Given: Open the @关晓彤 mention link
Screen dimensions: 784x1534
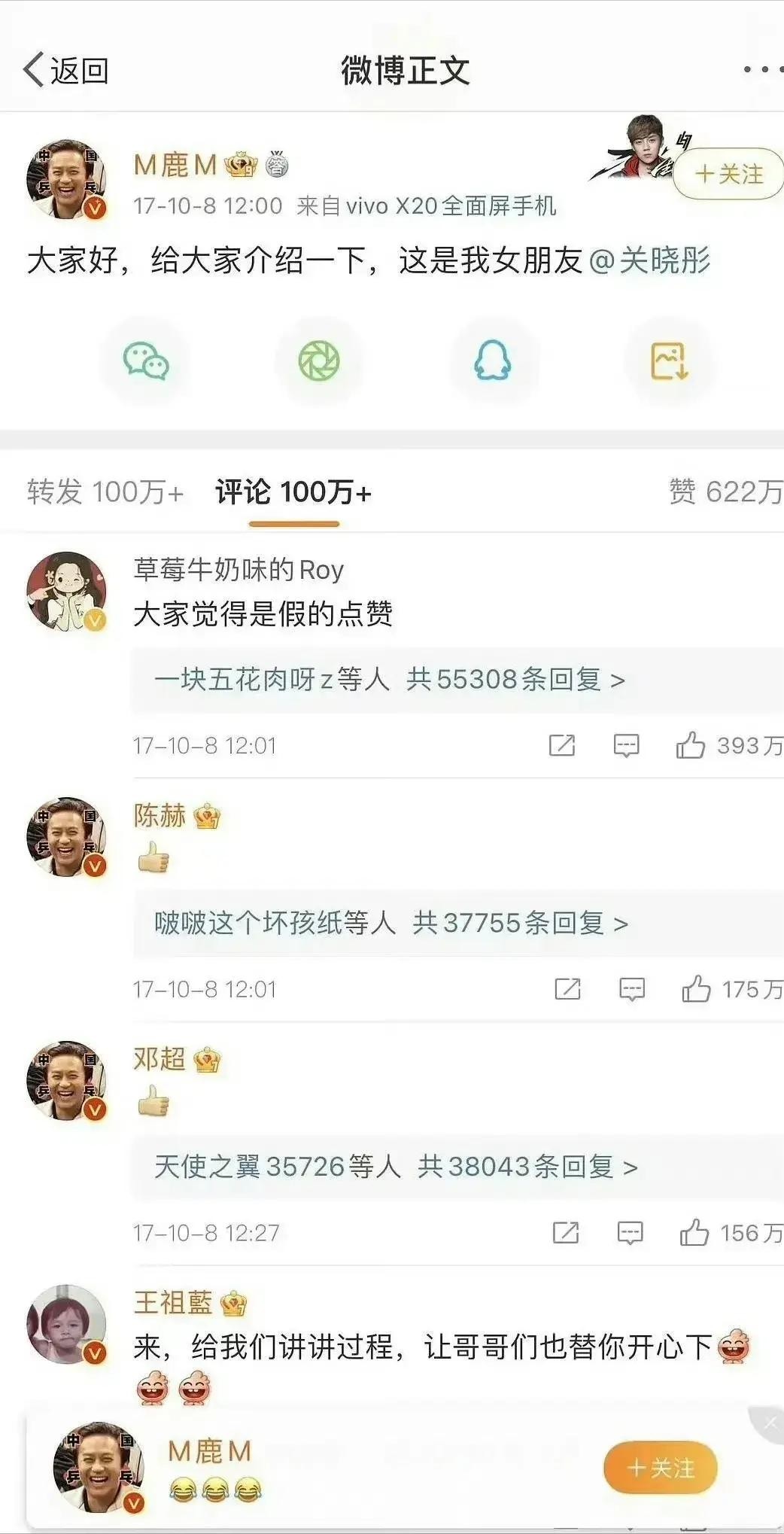Looking at the screenshot, I should 651,260.
